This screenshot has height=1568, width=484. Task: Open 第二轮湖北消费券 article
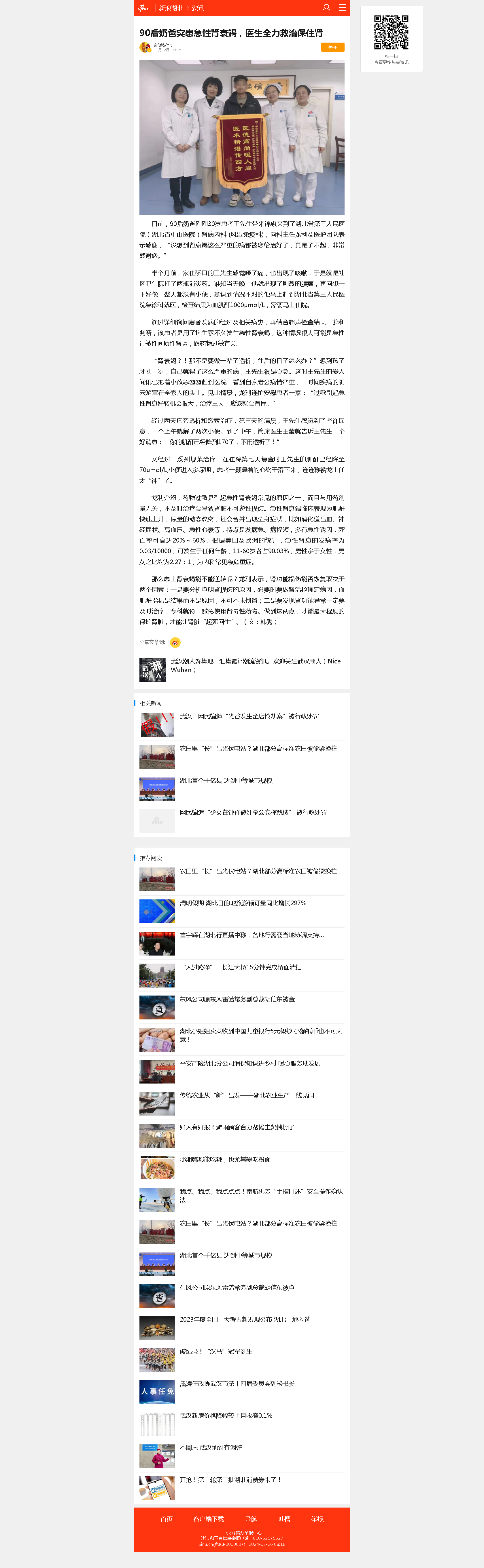230,1480
